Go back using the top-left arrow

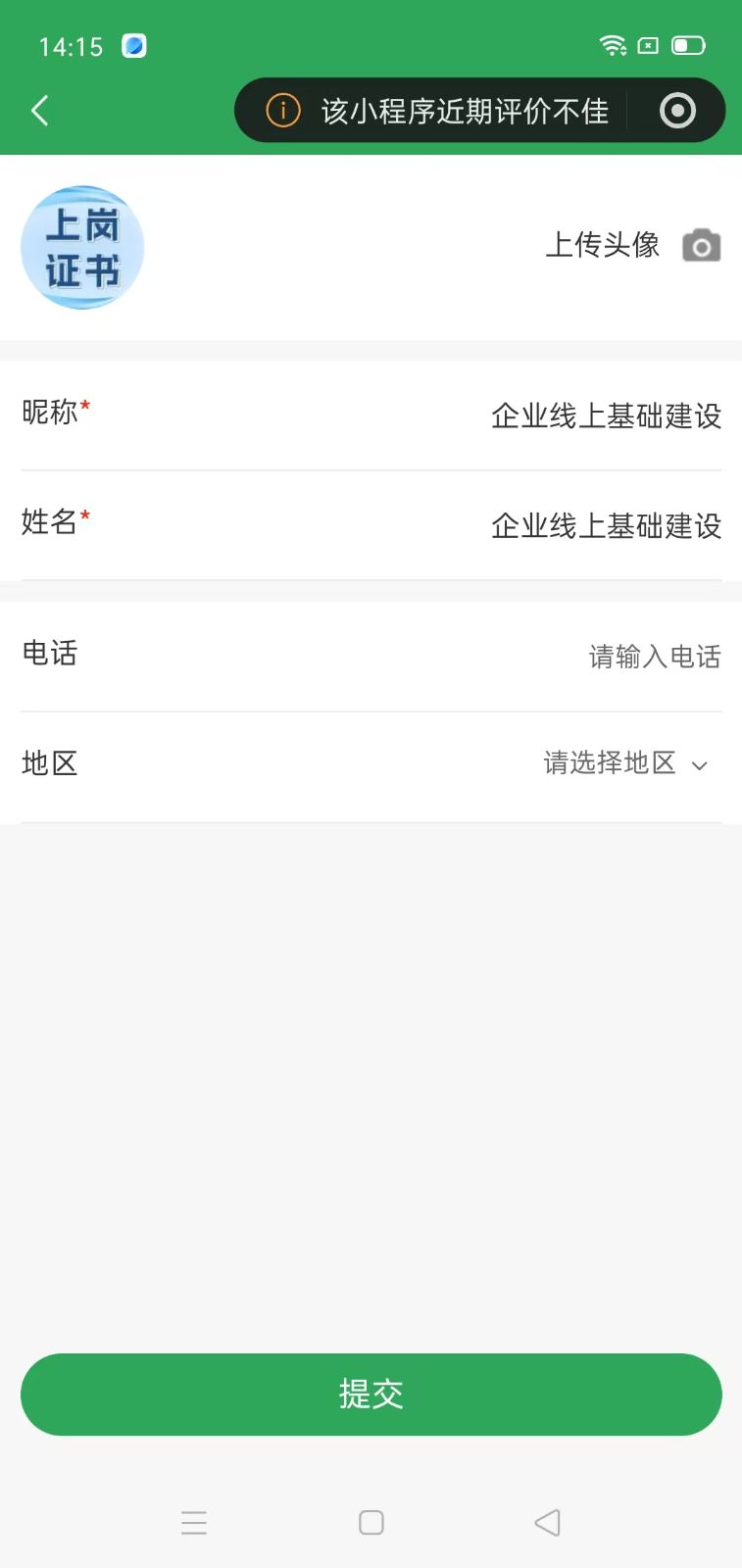click(40, 111)
